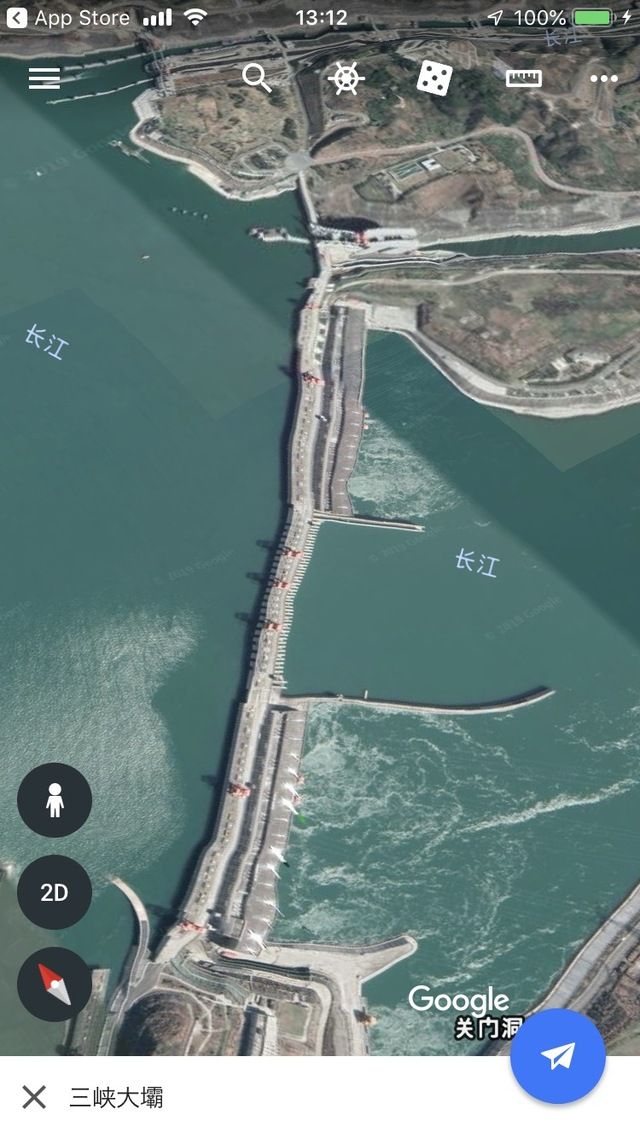Viewport: 640px width, 1138px height.
Task: Return to App Store
Action: [x=70, y=18]
